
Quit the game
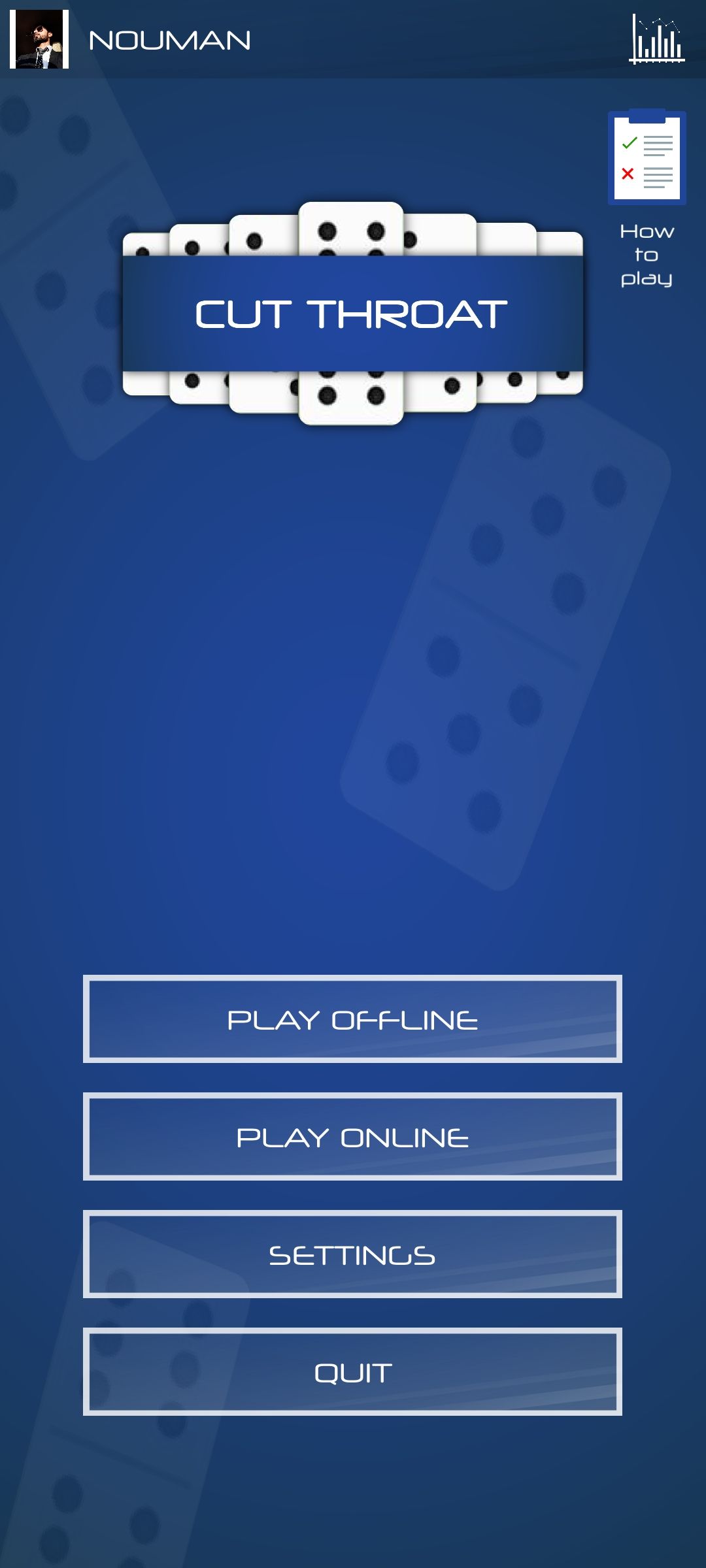pos(352,1372)
